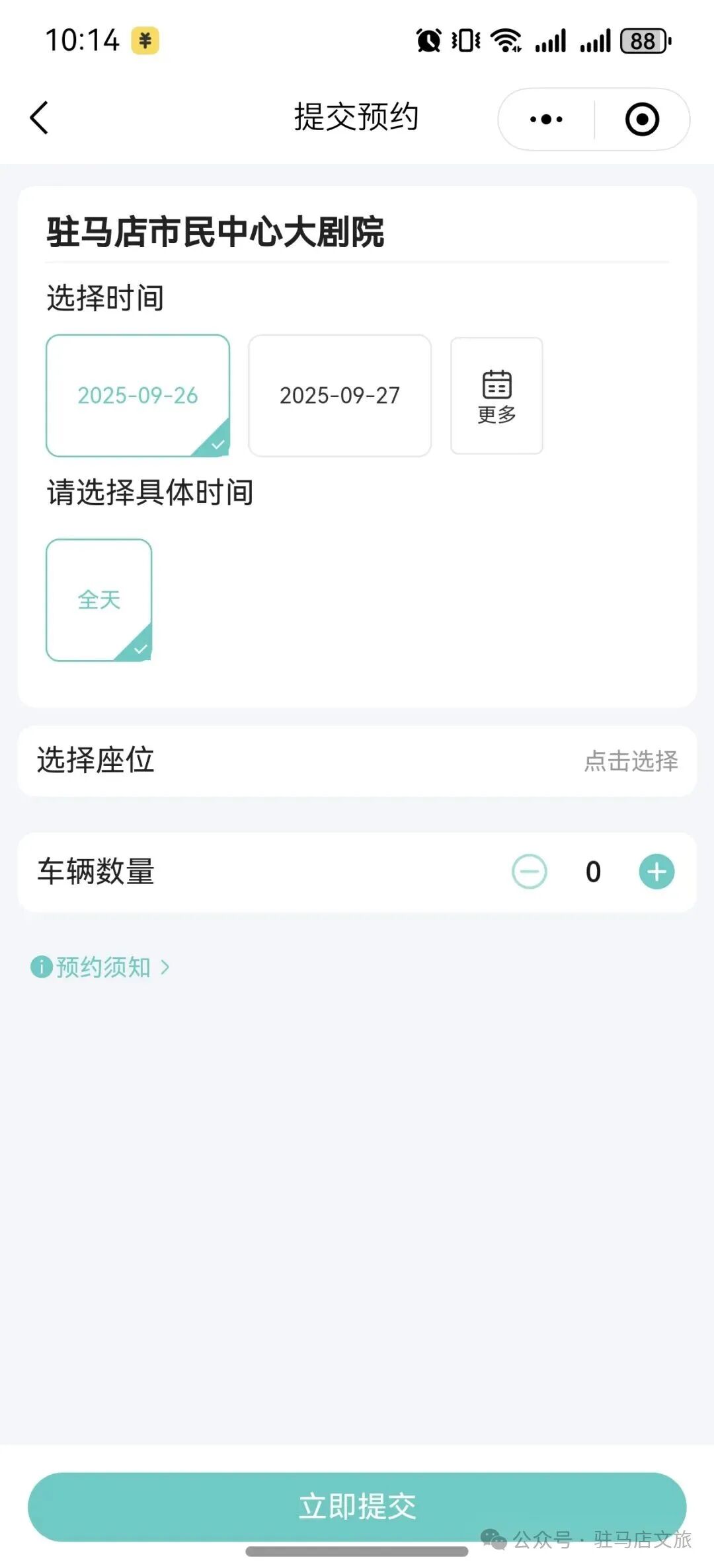Open the 更多 calendar date picker
Image resolution: width=714 pixels, height=1568 pixels.
496,395
